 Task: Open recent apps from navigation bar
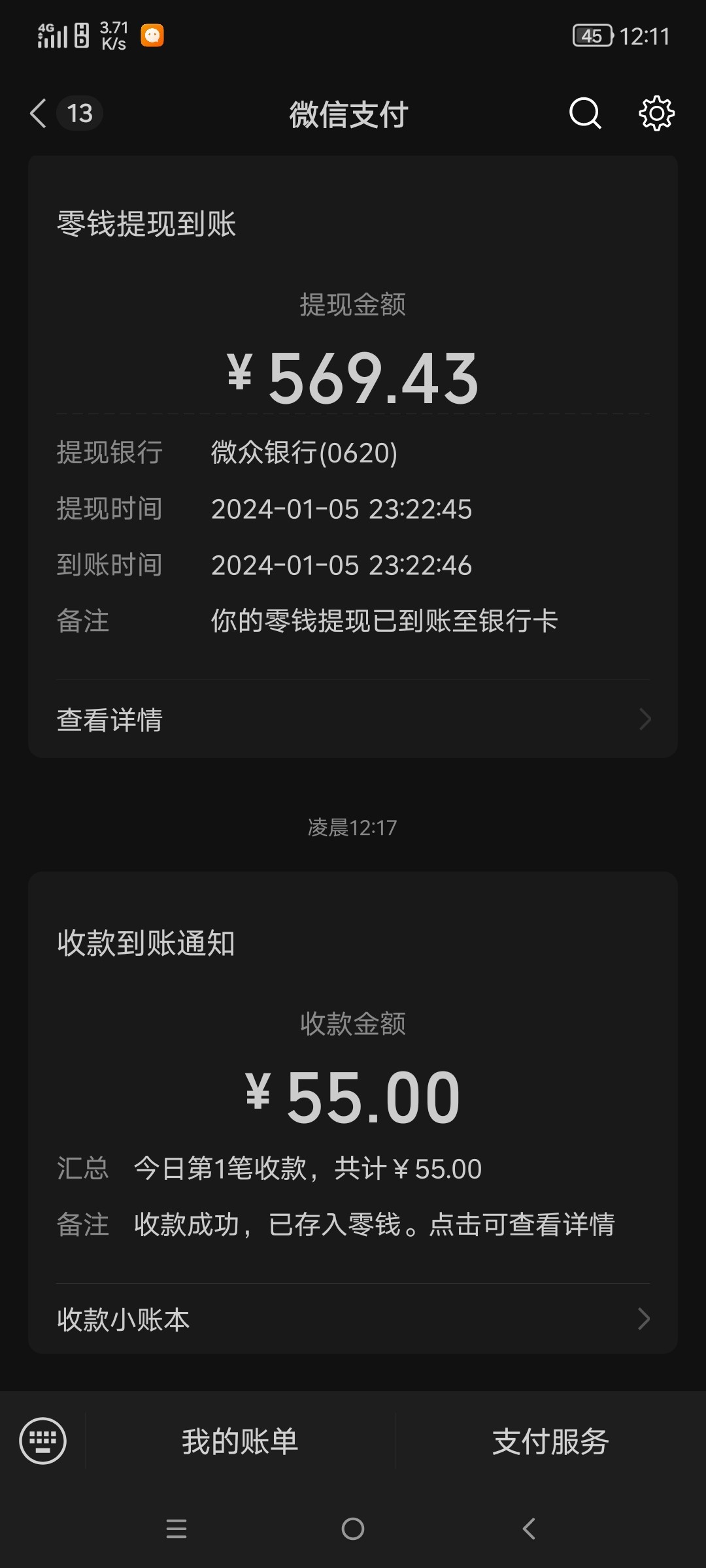tap(176, 1529)
